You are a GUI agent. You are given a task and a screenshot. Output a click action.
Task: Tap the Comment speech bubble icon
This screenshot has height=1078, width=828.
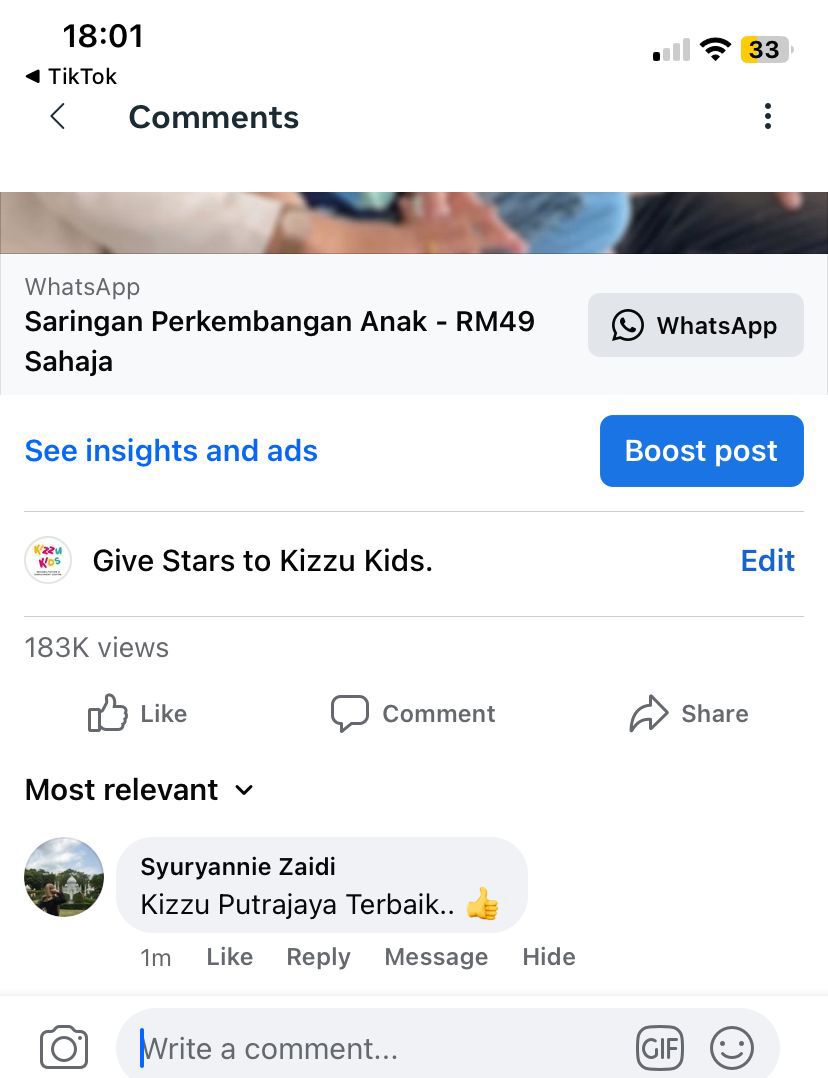[x=351, y=713]
